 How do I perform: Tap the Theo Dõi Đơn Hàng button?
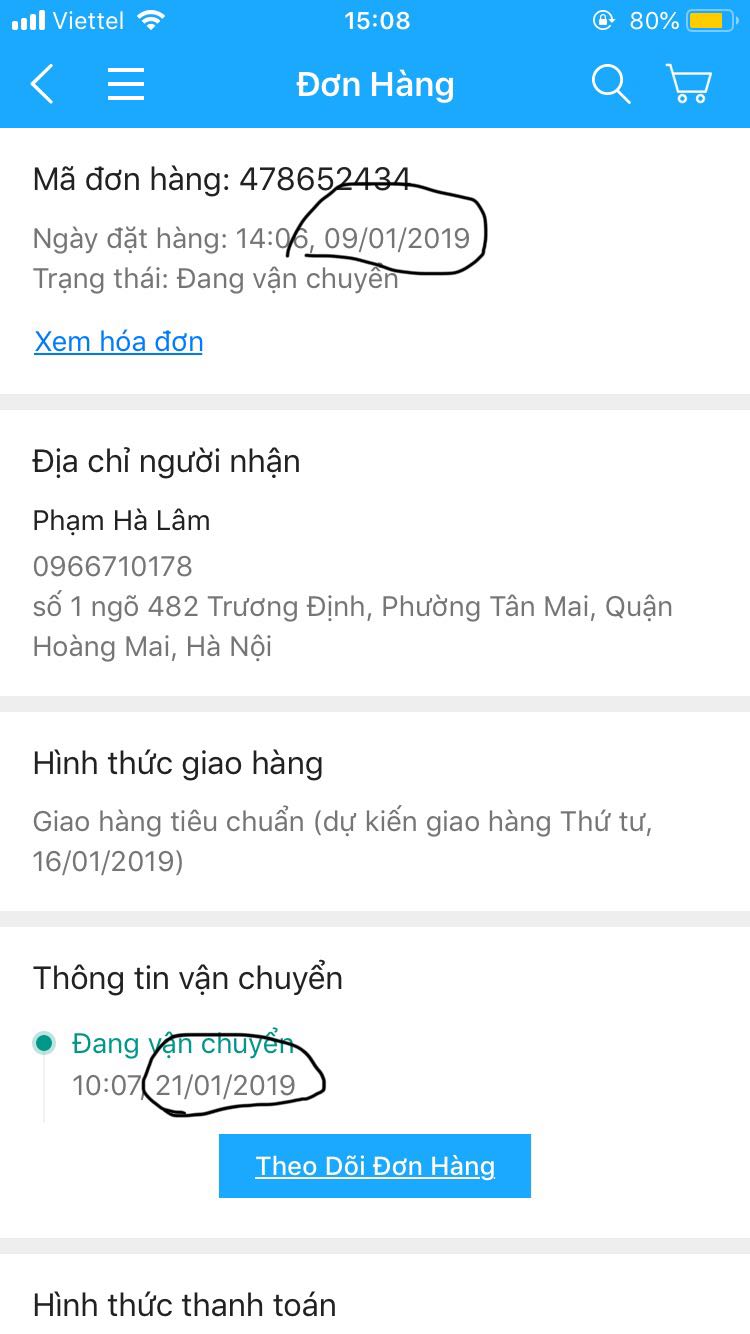click(x=375, y=1166)
